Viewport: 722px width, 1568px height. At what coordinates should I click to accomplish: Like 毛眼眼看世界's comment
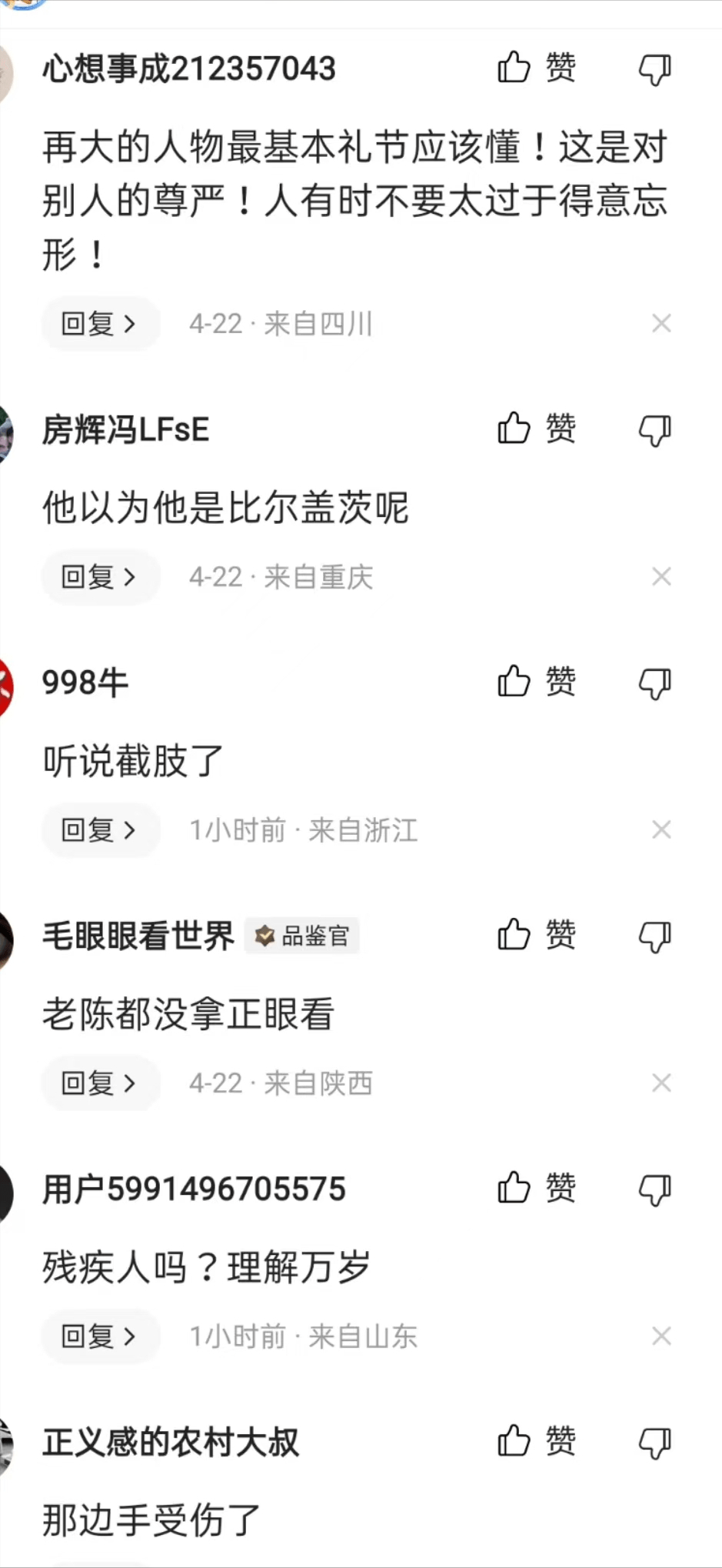(536, 935)
